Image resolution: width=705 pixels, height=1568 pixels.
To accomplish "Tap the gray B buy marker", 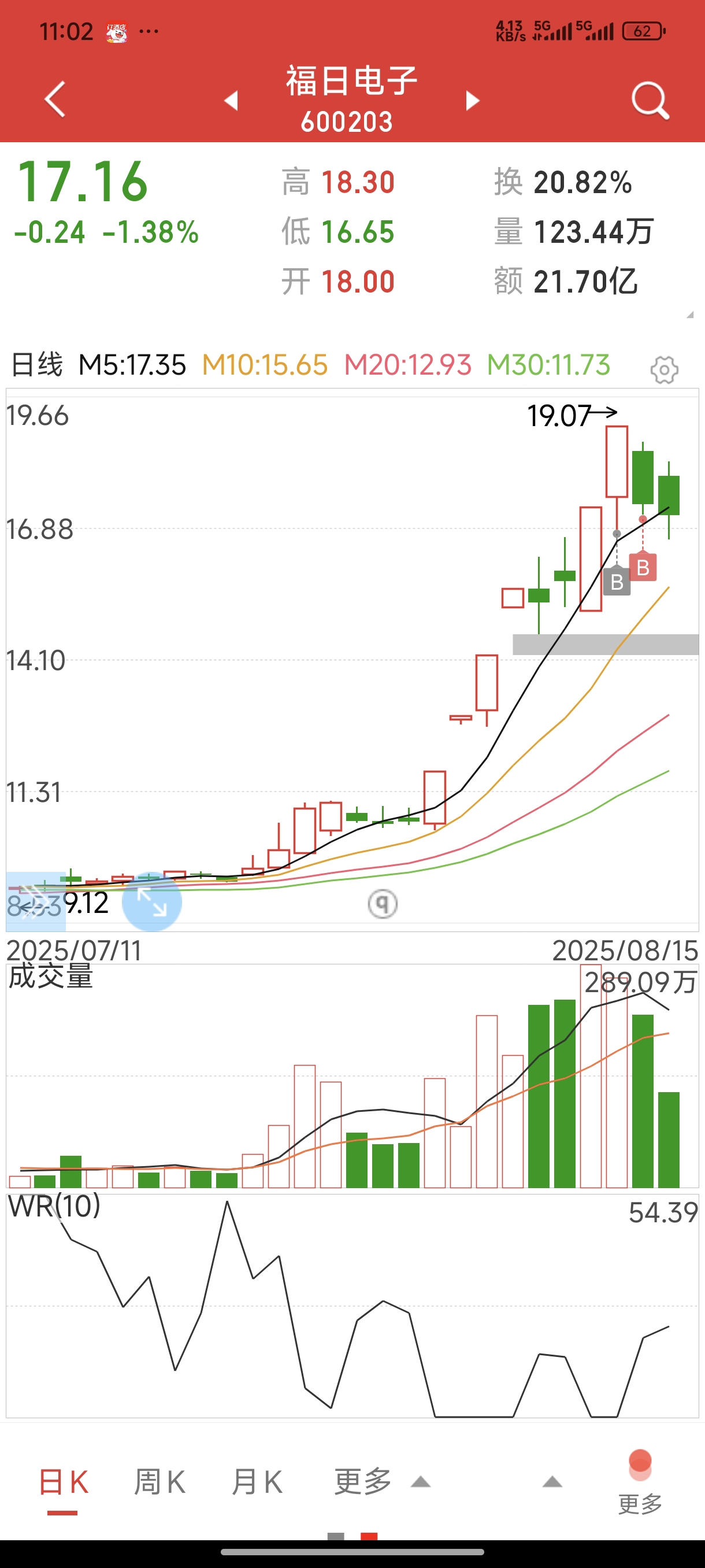I will pyautogui.click(x=617, y=582).
